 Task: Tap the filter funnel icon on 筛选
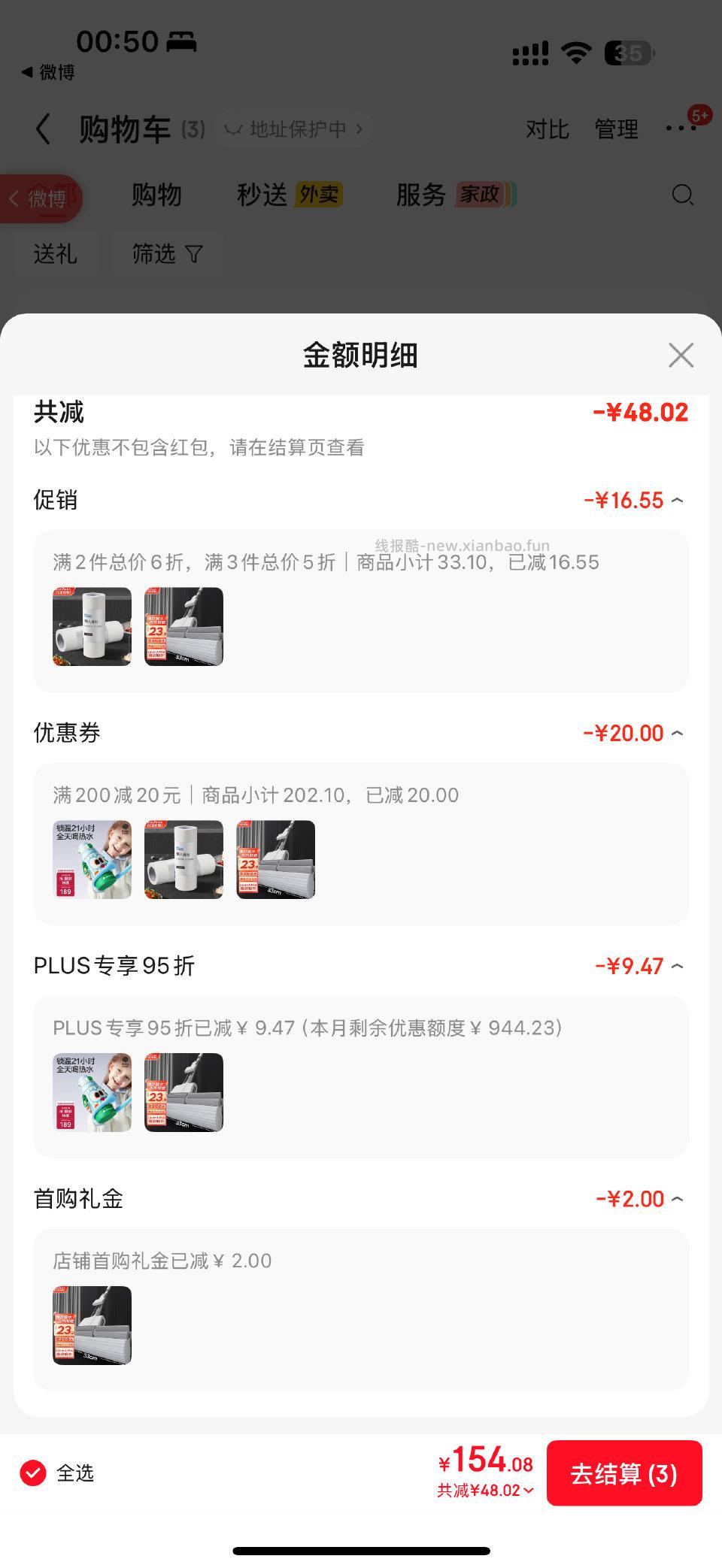click(194, 254)
